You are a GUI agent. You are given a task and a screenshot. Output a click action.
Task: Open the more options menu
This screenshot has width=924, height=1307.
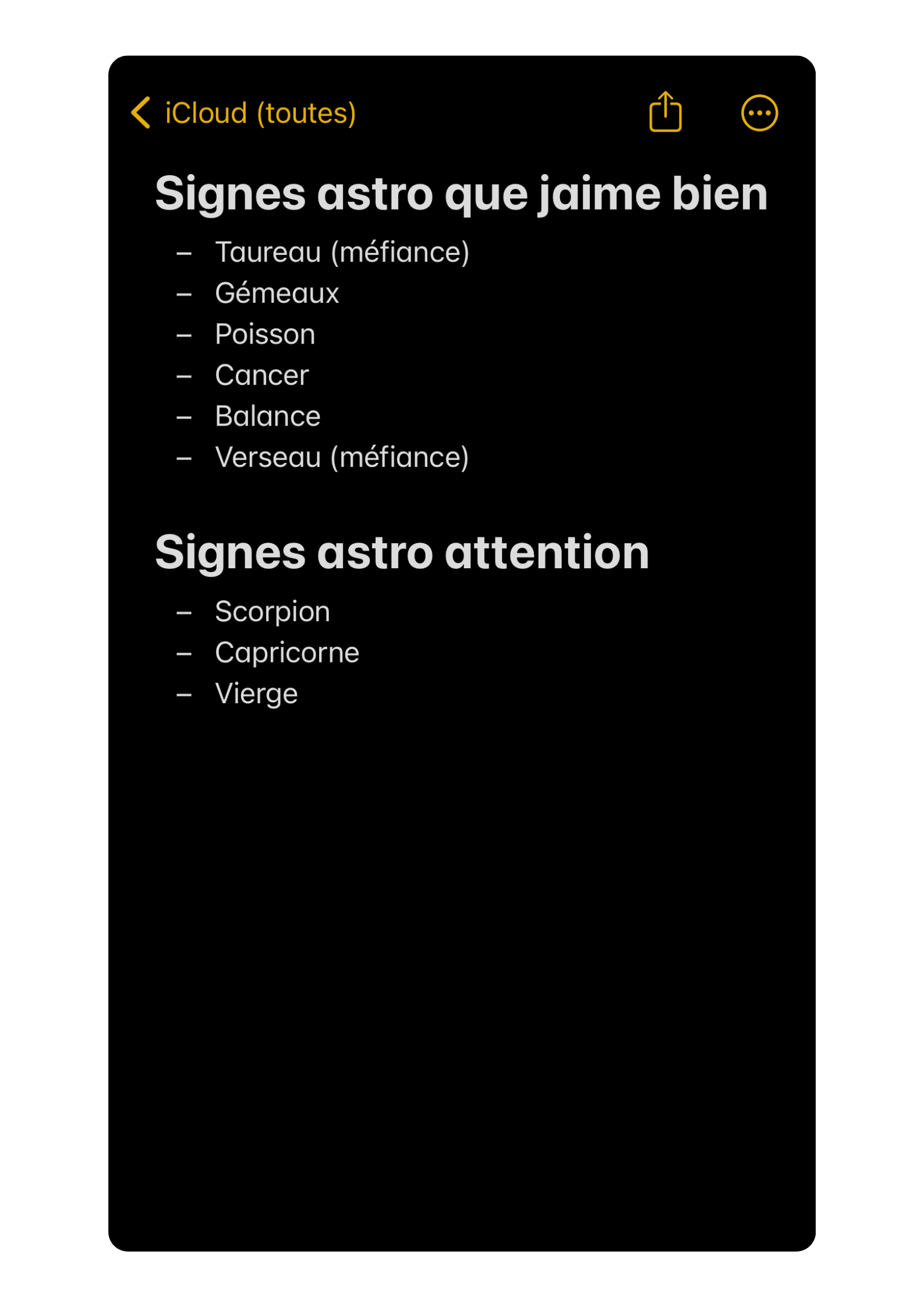click(759, 113)
